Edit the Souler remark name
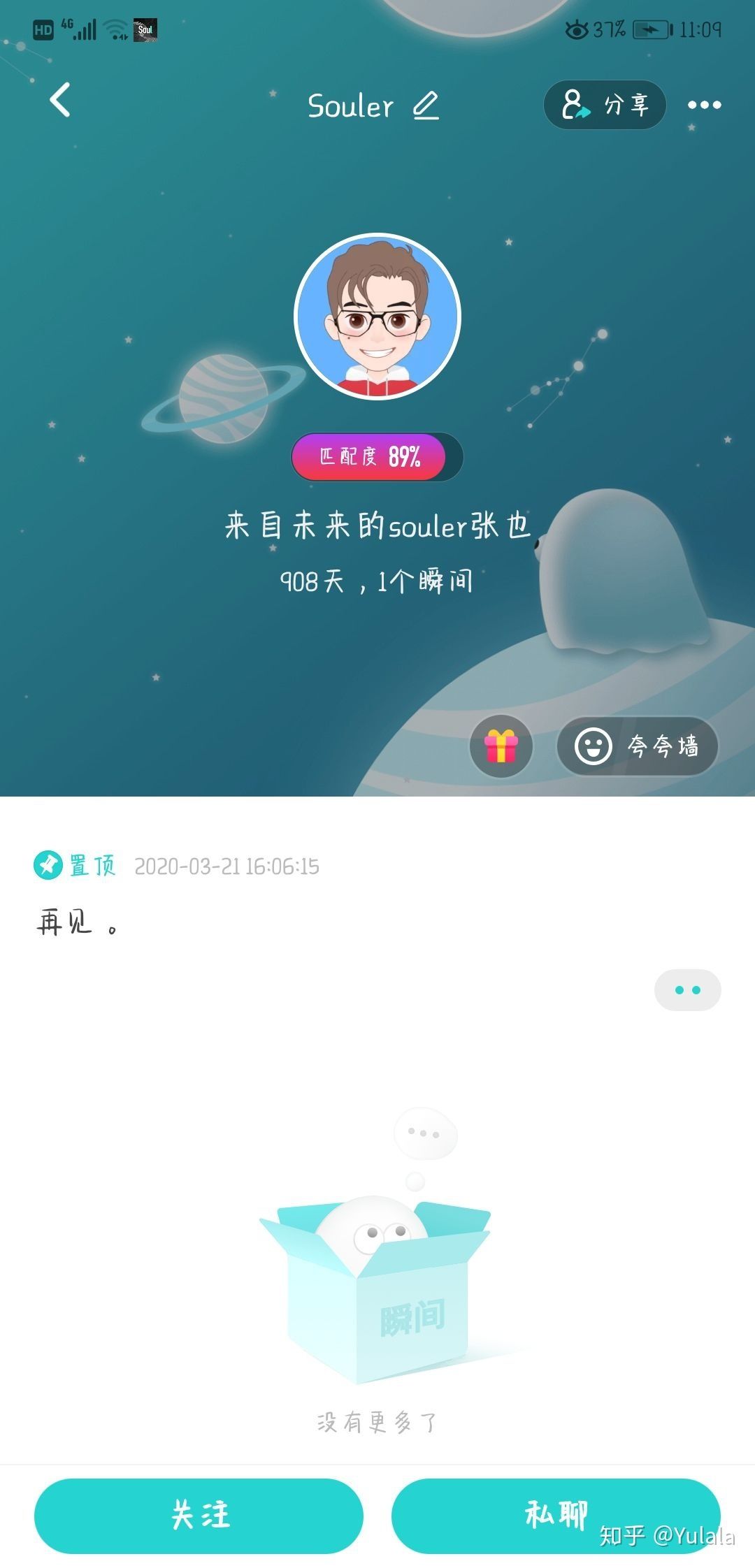Image resolution: width=755 pixels, height=1568 pixels. [426, 106]
